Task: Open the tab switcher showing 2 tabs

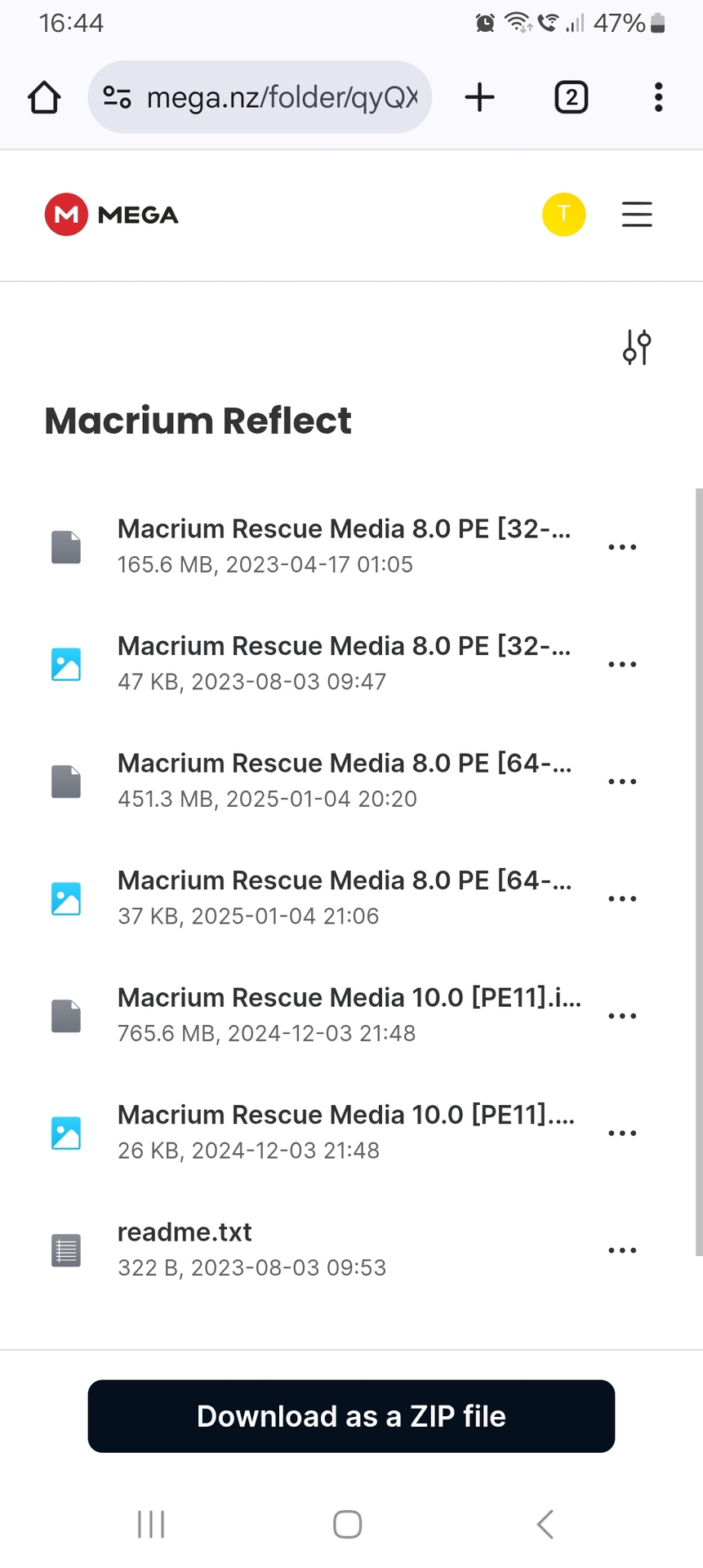Action: 571,97
